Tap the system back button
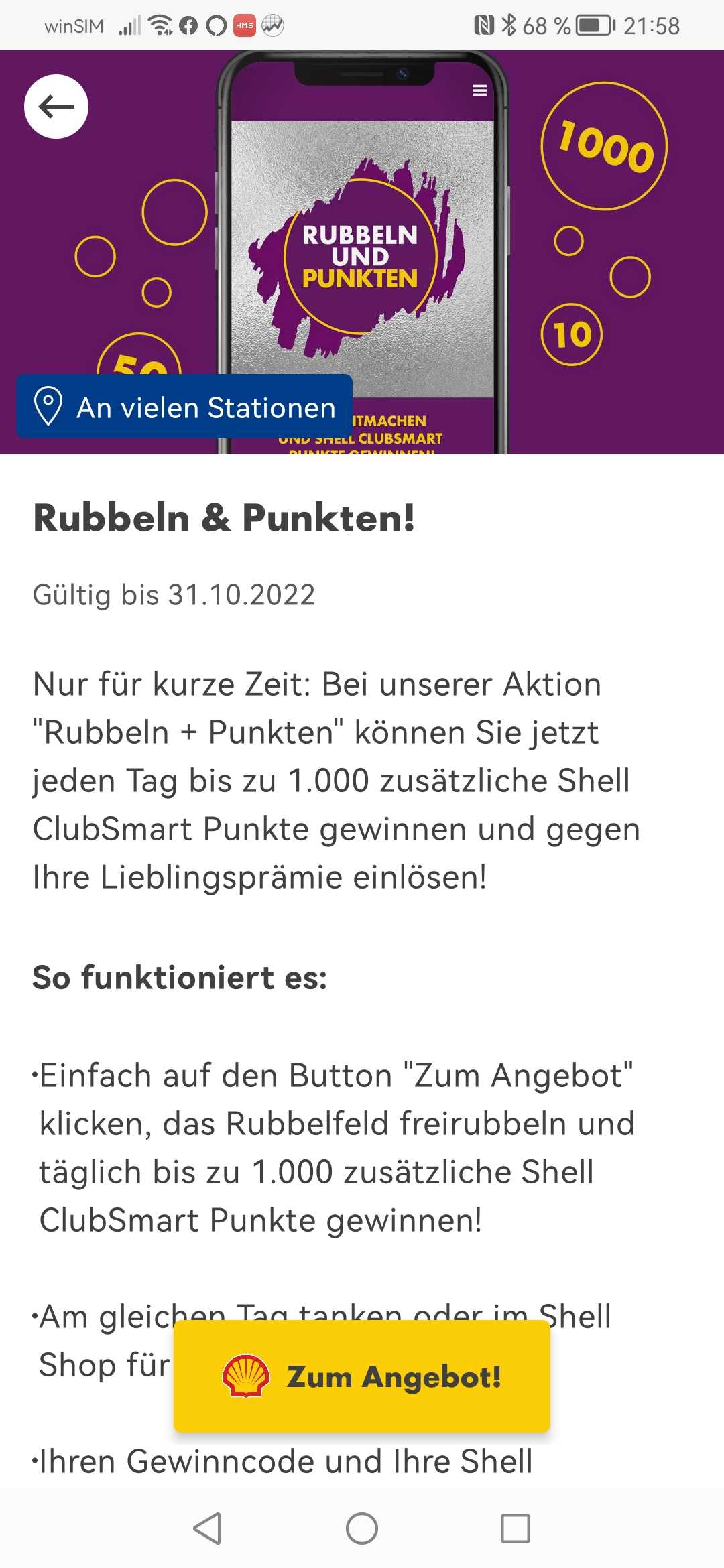 pos(207,1528)
